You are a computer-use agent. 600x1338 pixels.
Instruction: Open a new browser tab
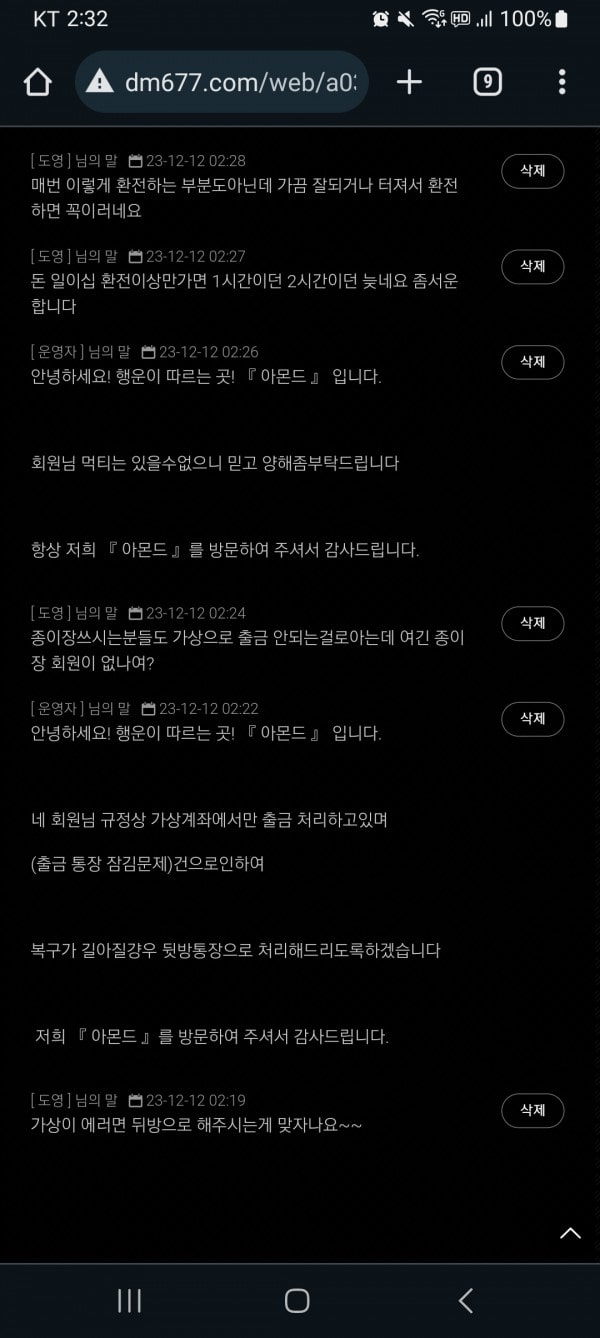[x=409, y=82]
